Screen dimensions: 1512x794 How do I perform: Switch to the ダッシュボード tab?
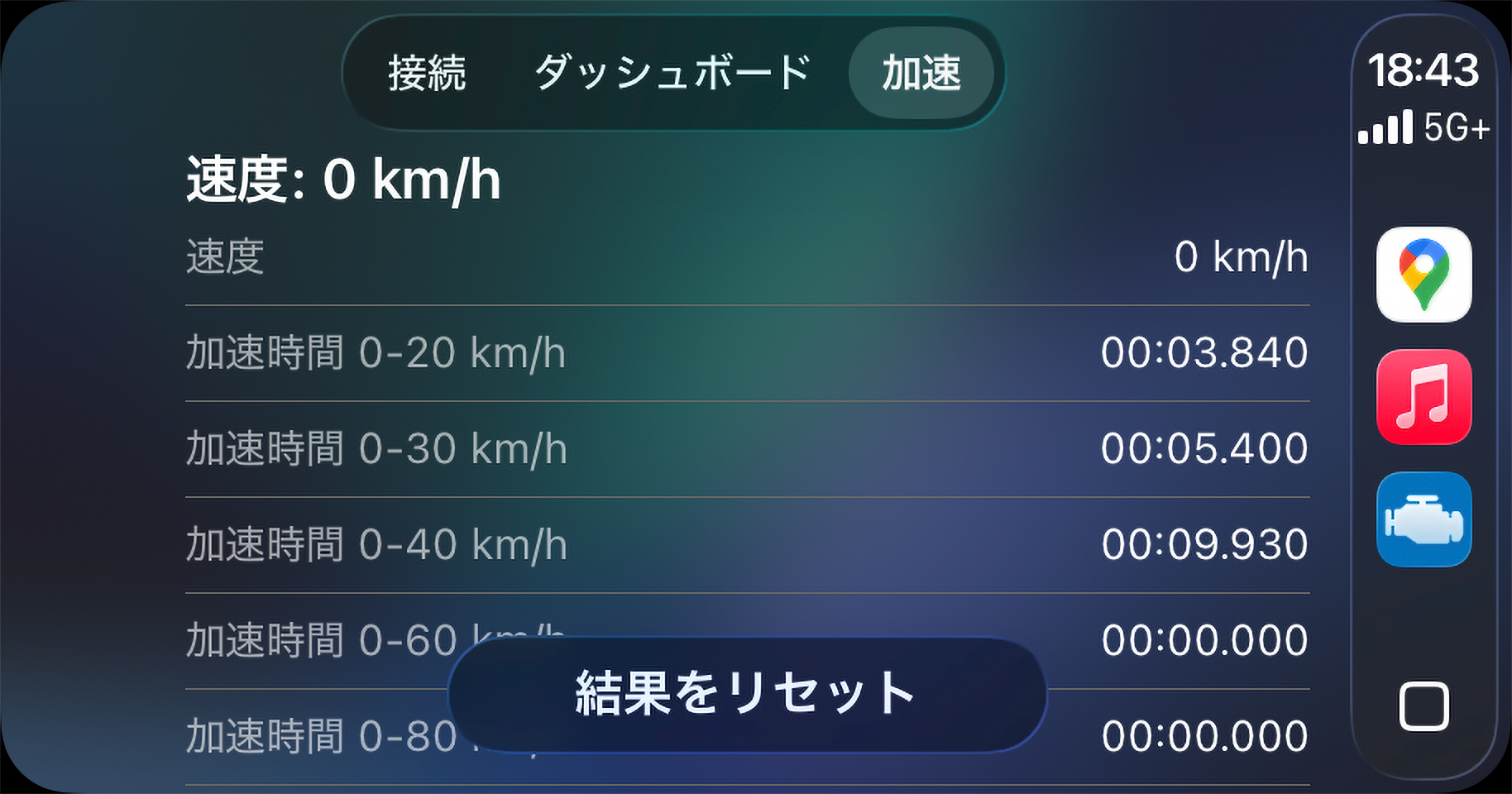(x=672, y=73)
